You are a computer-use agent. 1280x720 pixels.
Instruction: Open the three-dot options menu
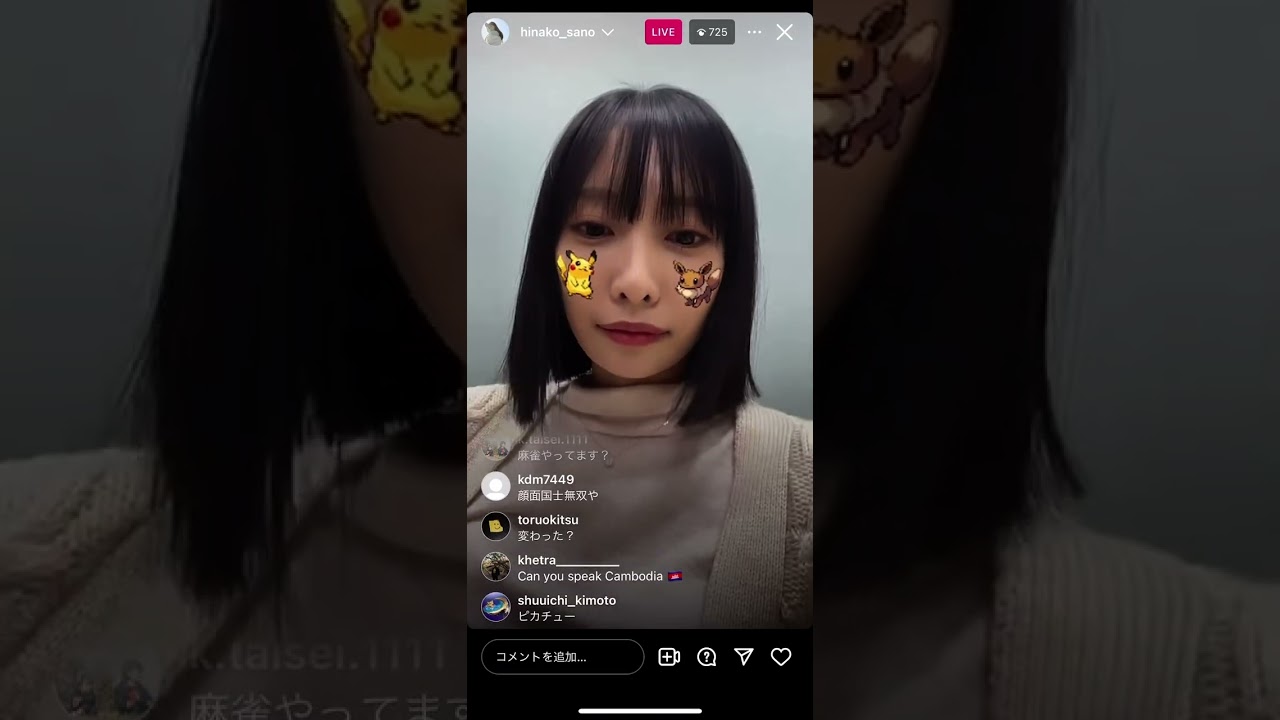(755, 32)
